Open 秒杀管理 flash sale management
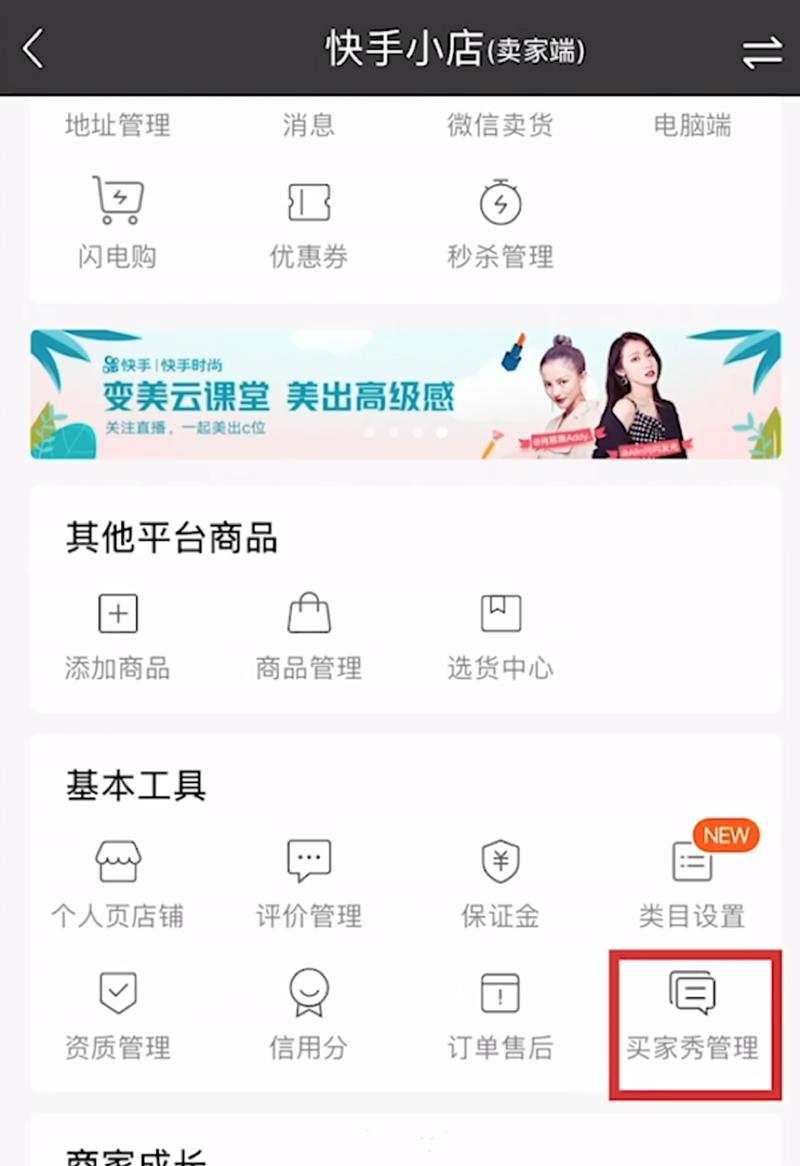 [x=500, y=222]
